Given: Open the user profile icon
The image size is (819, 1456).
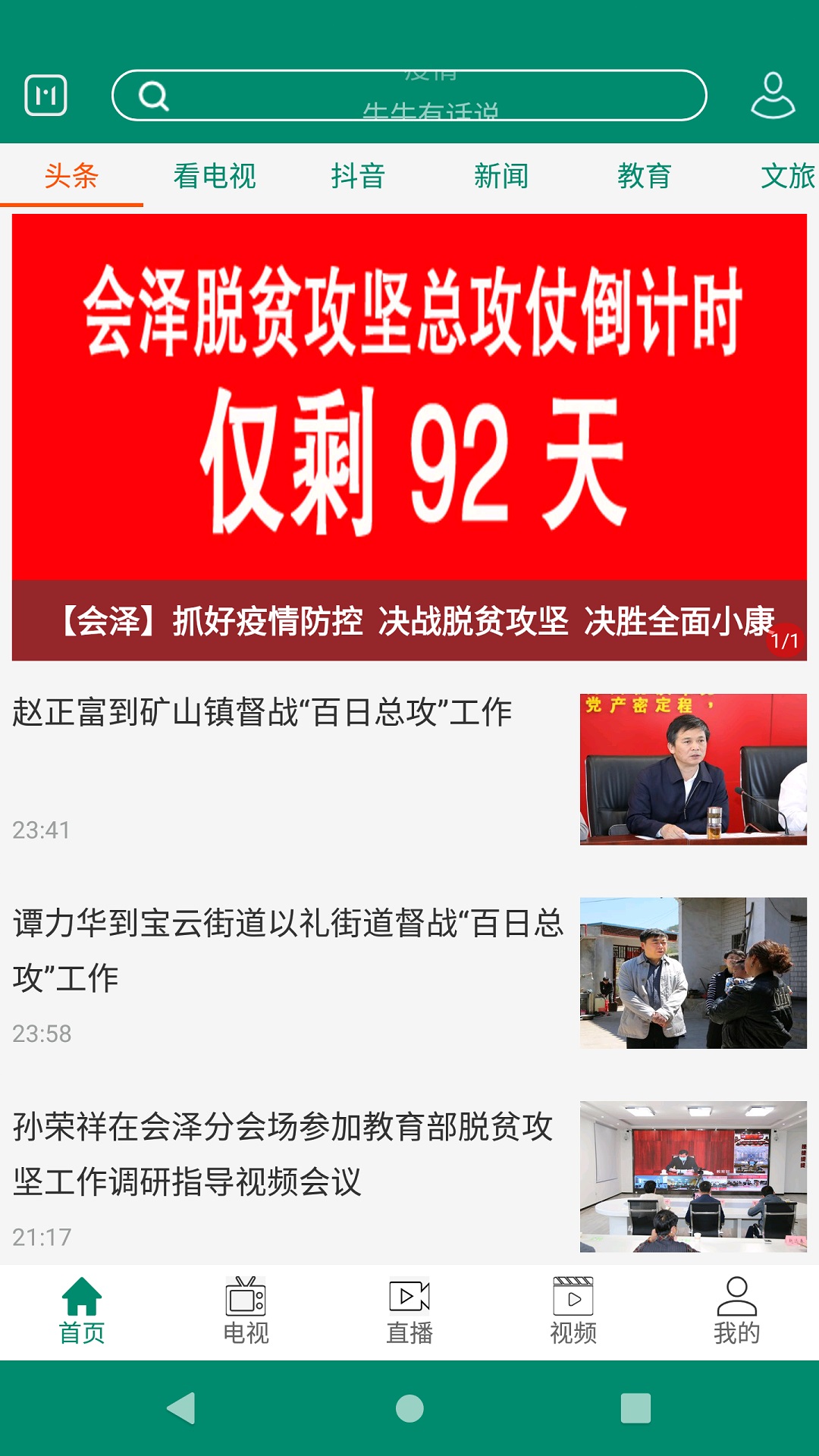Looking at the screenshot, I should pos(773,96).
